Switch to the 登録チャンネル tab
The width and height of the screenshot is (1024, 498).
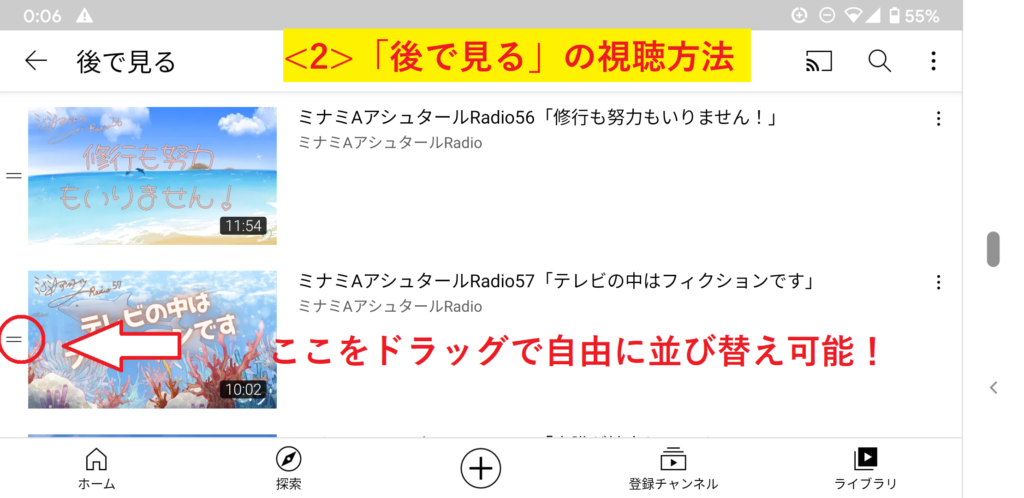[673, 468]
